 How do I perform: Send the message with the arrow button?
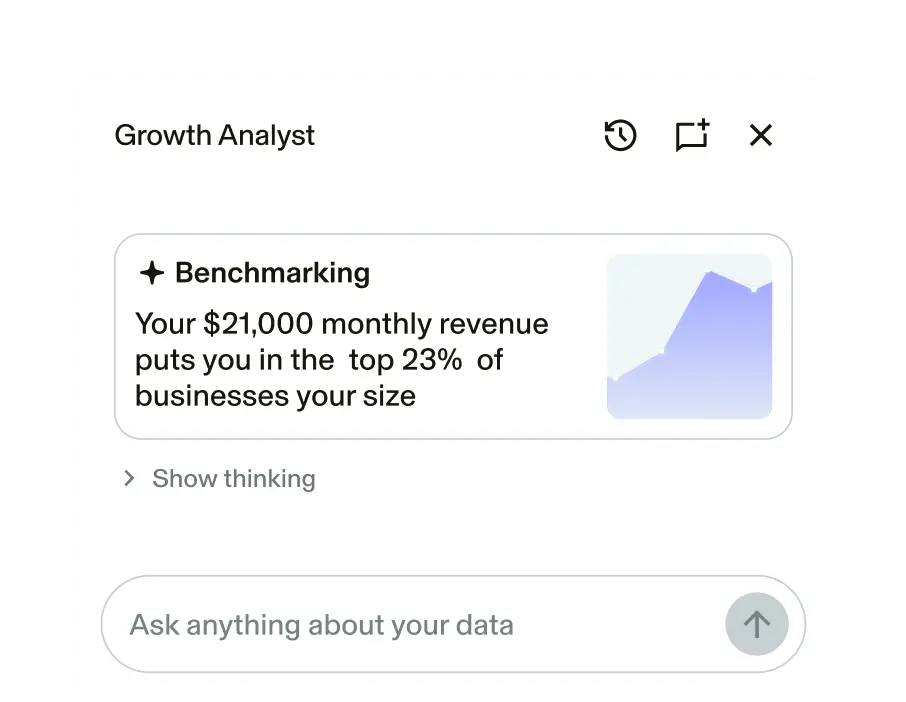[x=756, y=624]
